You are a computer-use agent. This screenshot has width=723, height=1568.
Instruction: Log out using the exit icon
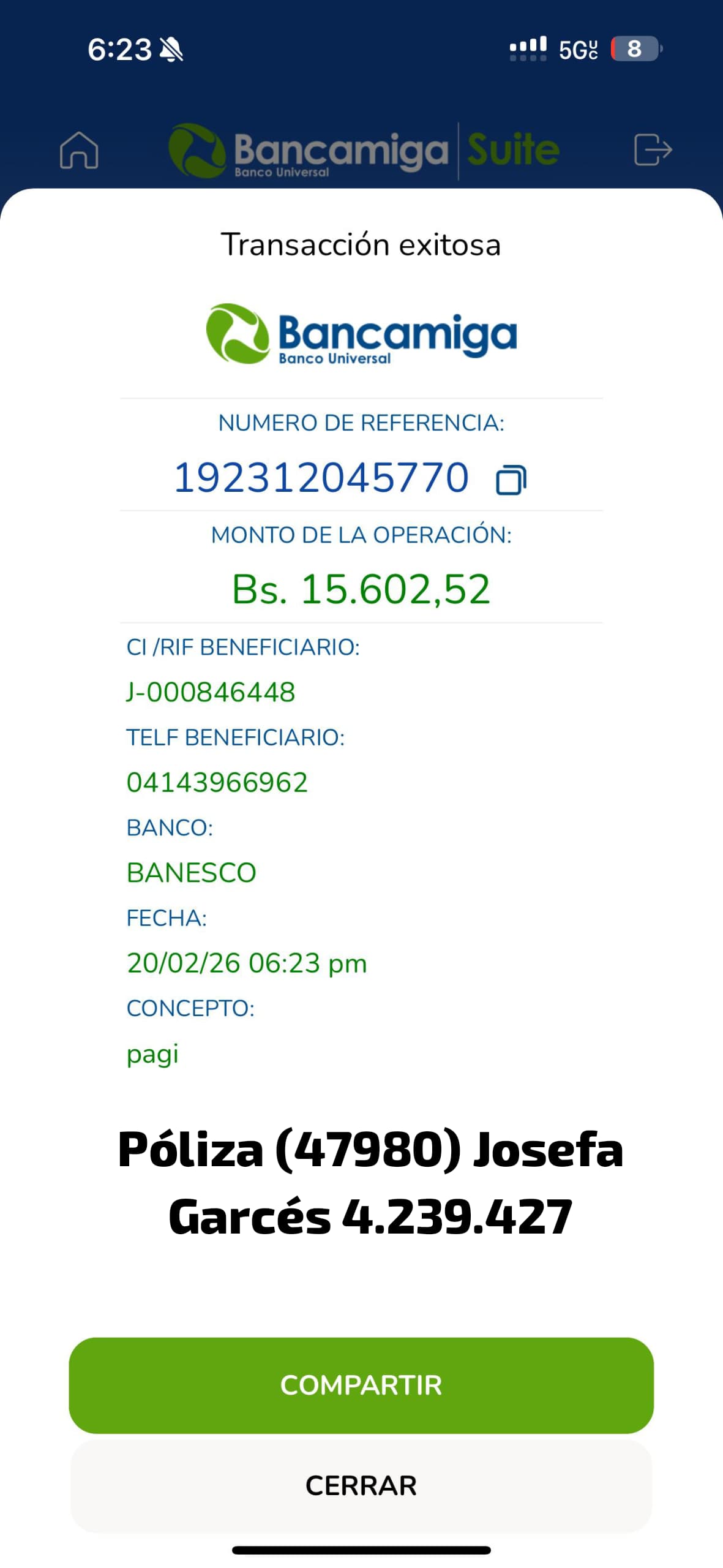pos(653,149)
